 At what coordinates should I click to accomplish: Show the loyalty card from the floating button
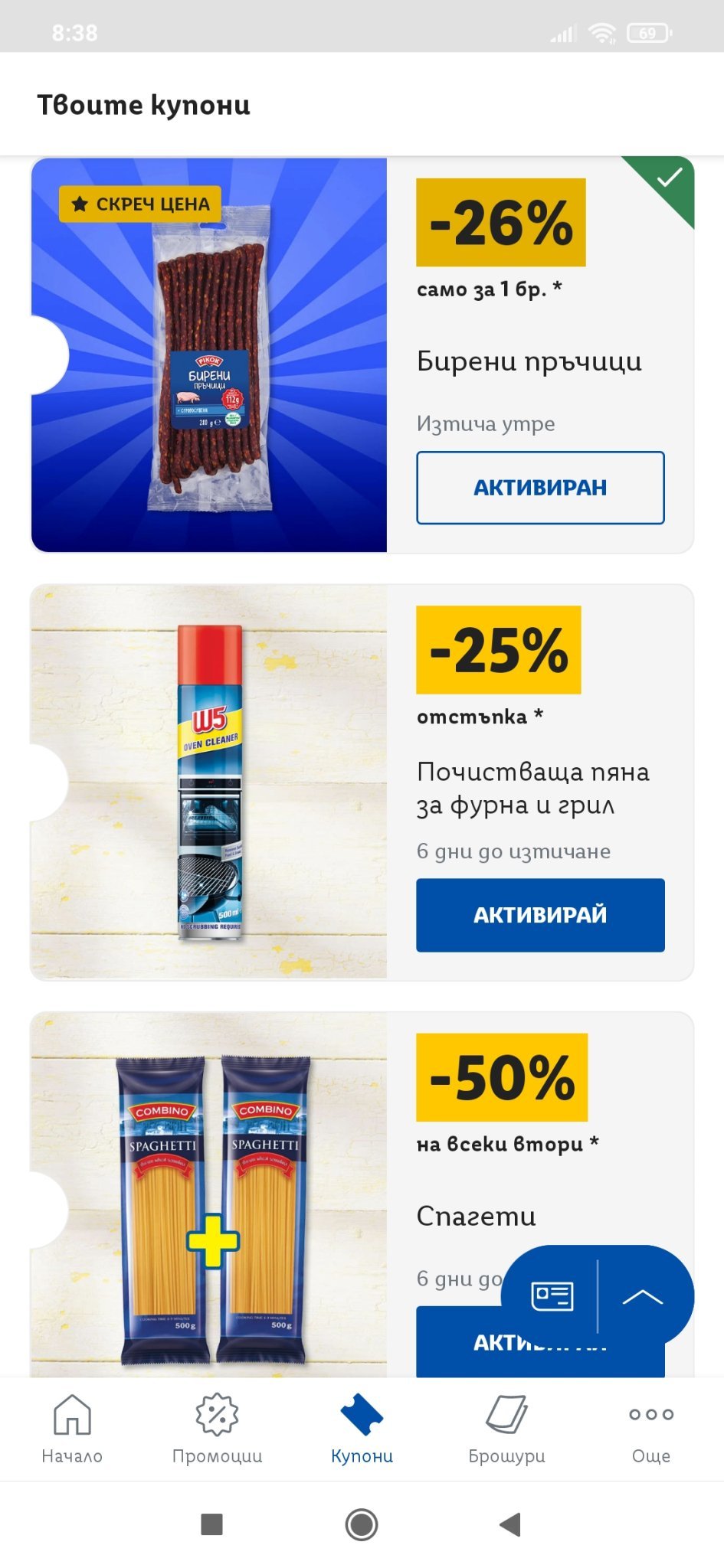coord(552,1296)
